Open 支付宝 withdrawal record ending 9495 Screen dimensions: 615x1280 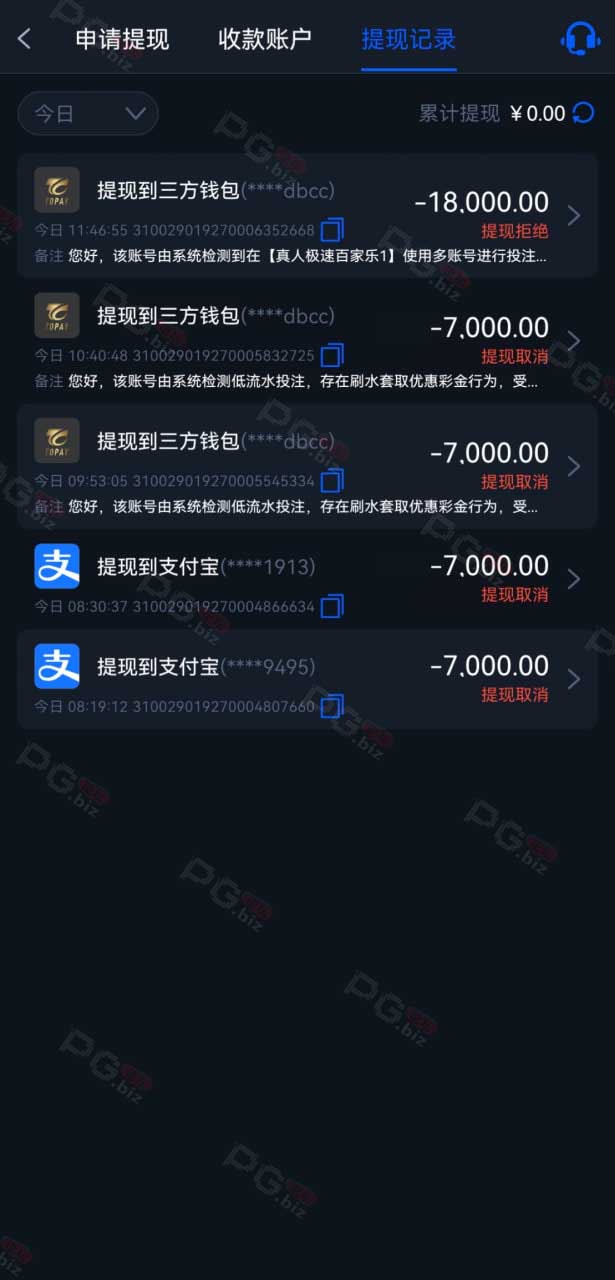pos(307,679)
